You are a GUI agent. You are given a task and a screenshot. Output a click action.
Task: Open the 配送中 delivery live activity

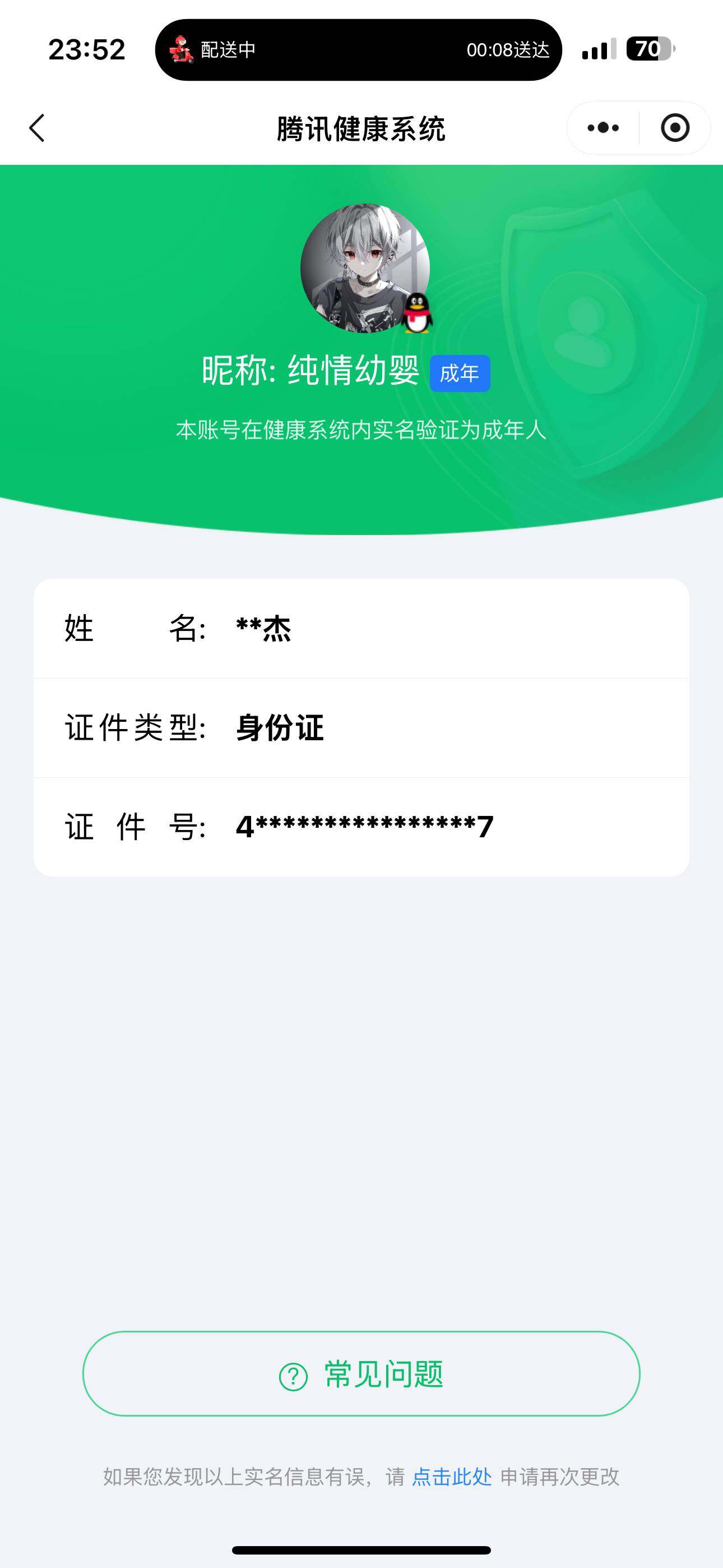pyautogui.click(x=358, y=50)
